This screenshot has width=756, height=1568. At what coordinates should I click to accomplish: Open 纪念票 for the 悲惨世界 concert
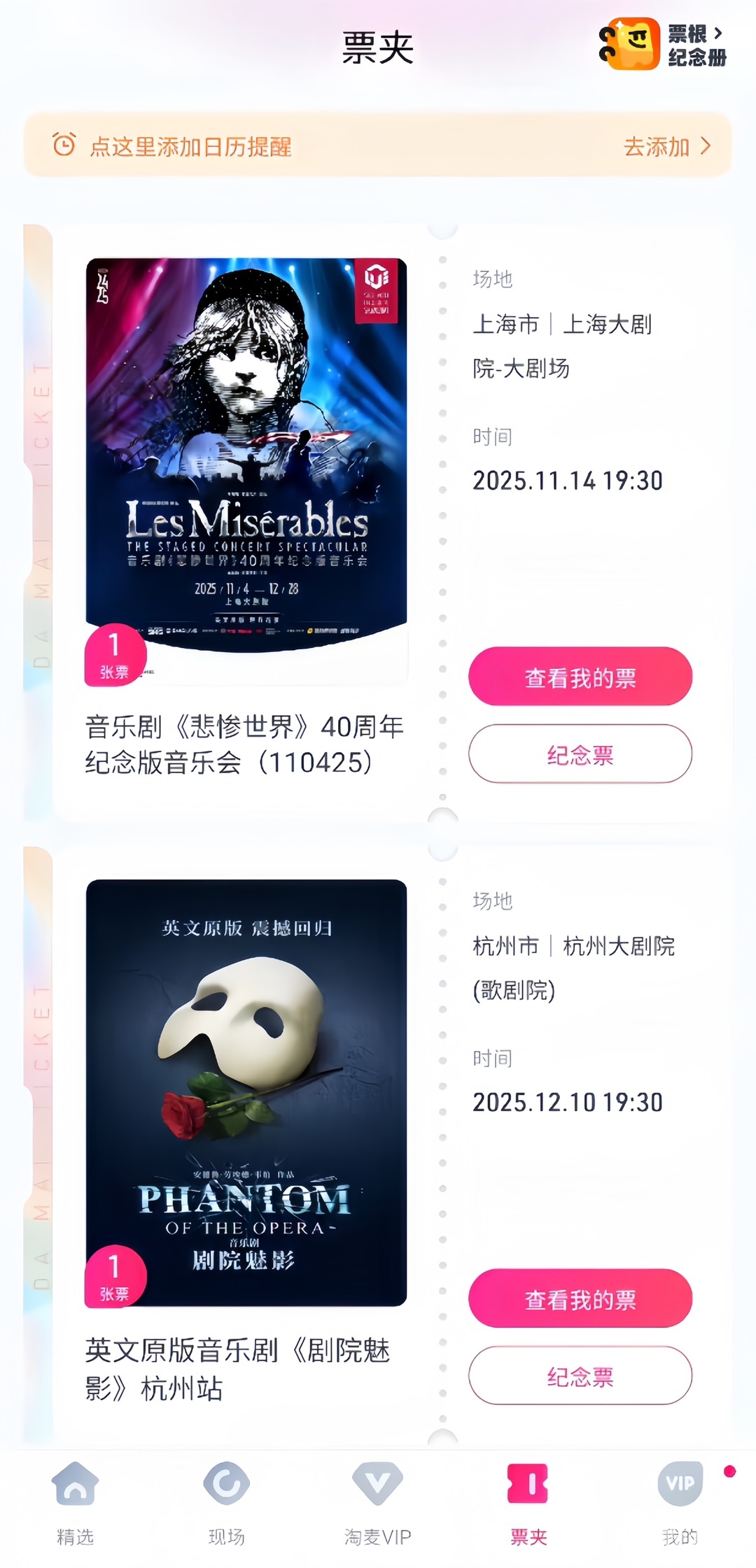click(580, 754)
